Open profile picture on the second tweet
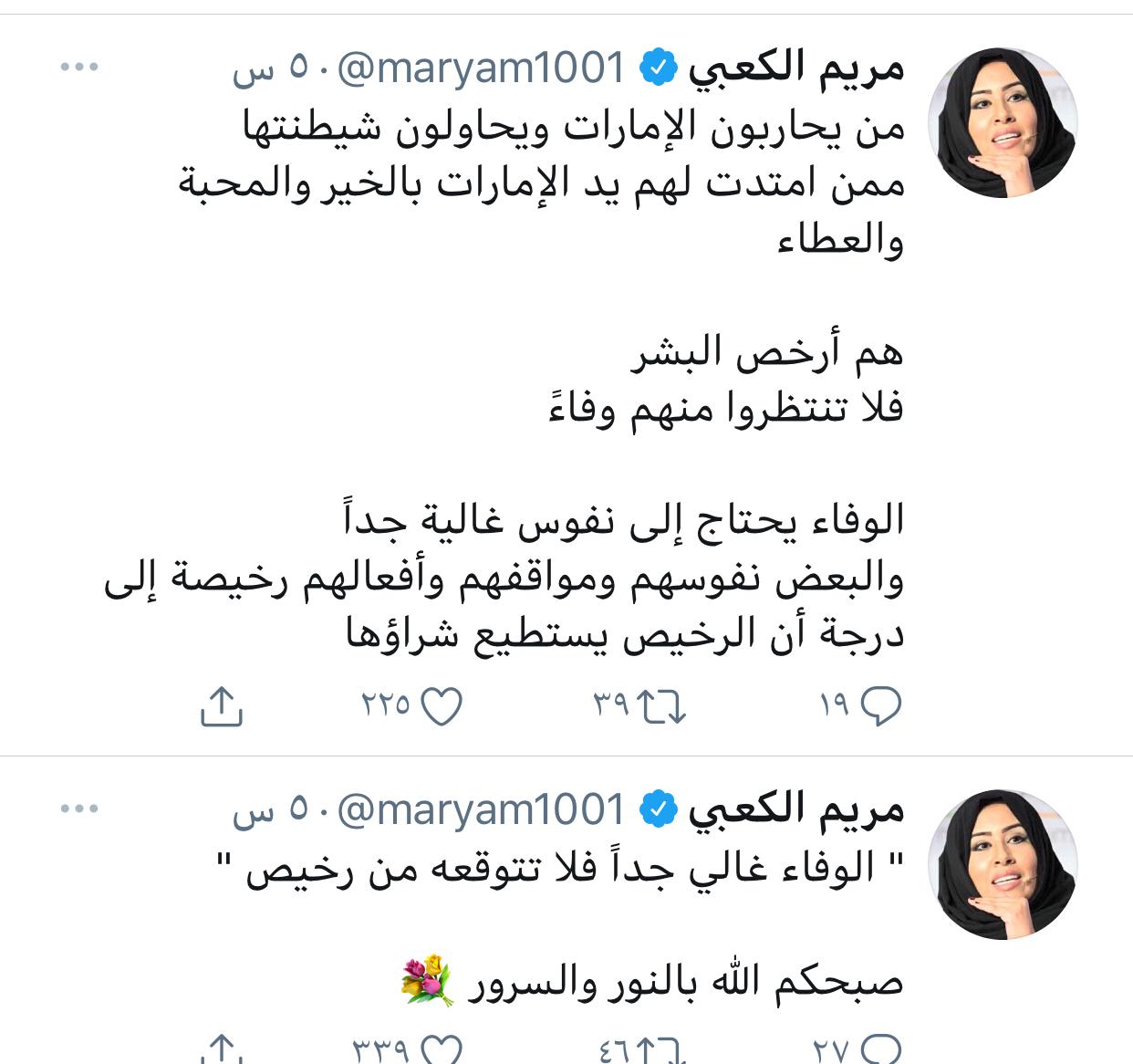The height and width of the screenshot is (1064, 1133). 1003,864
